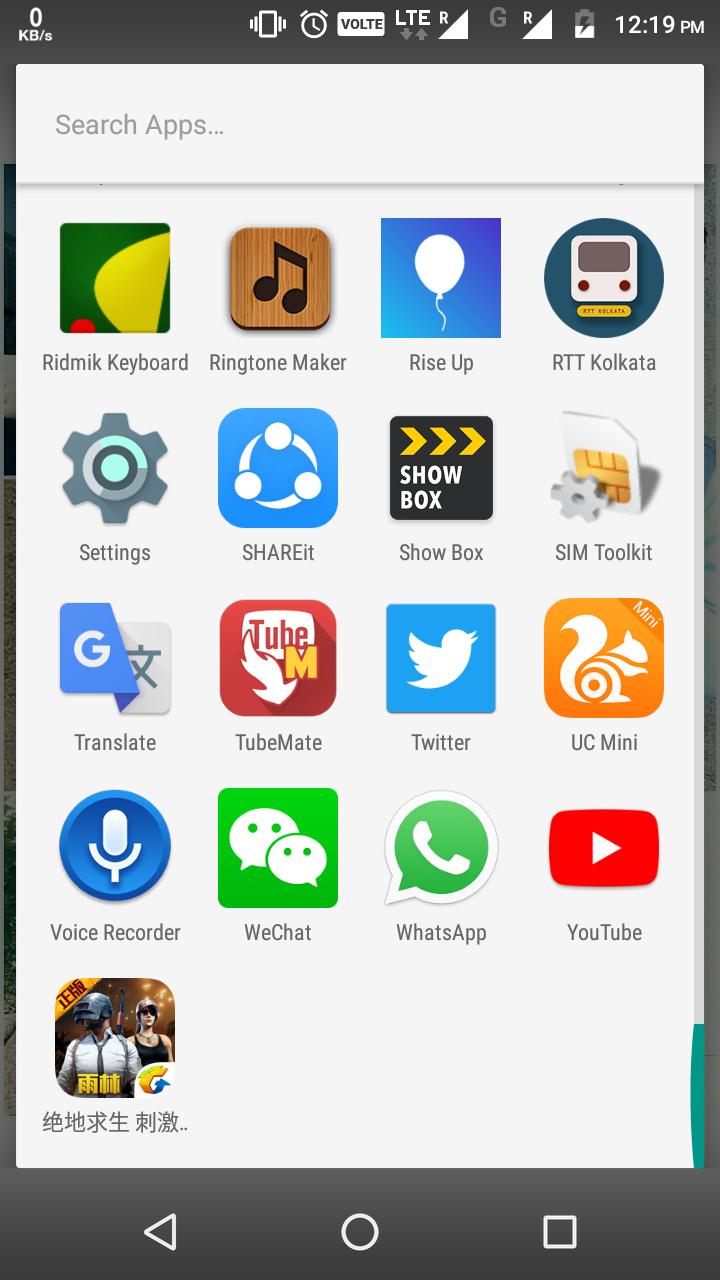
Task: Open the SIM Toolkit app
Action: point(604,468)
